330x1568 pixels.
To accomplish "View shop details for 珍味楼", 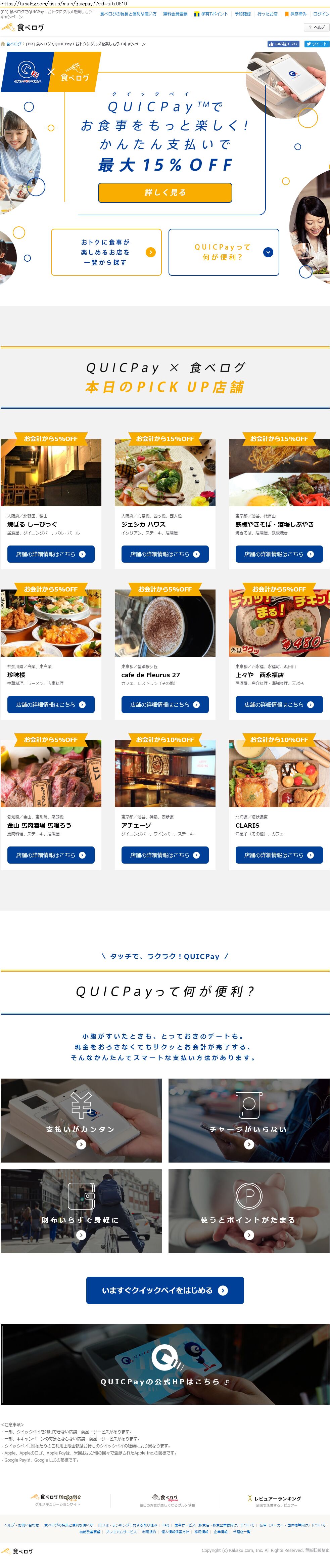I will 51,704.
